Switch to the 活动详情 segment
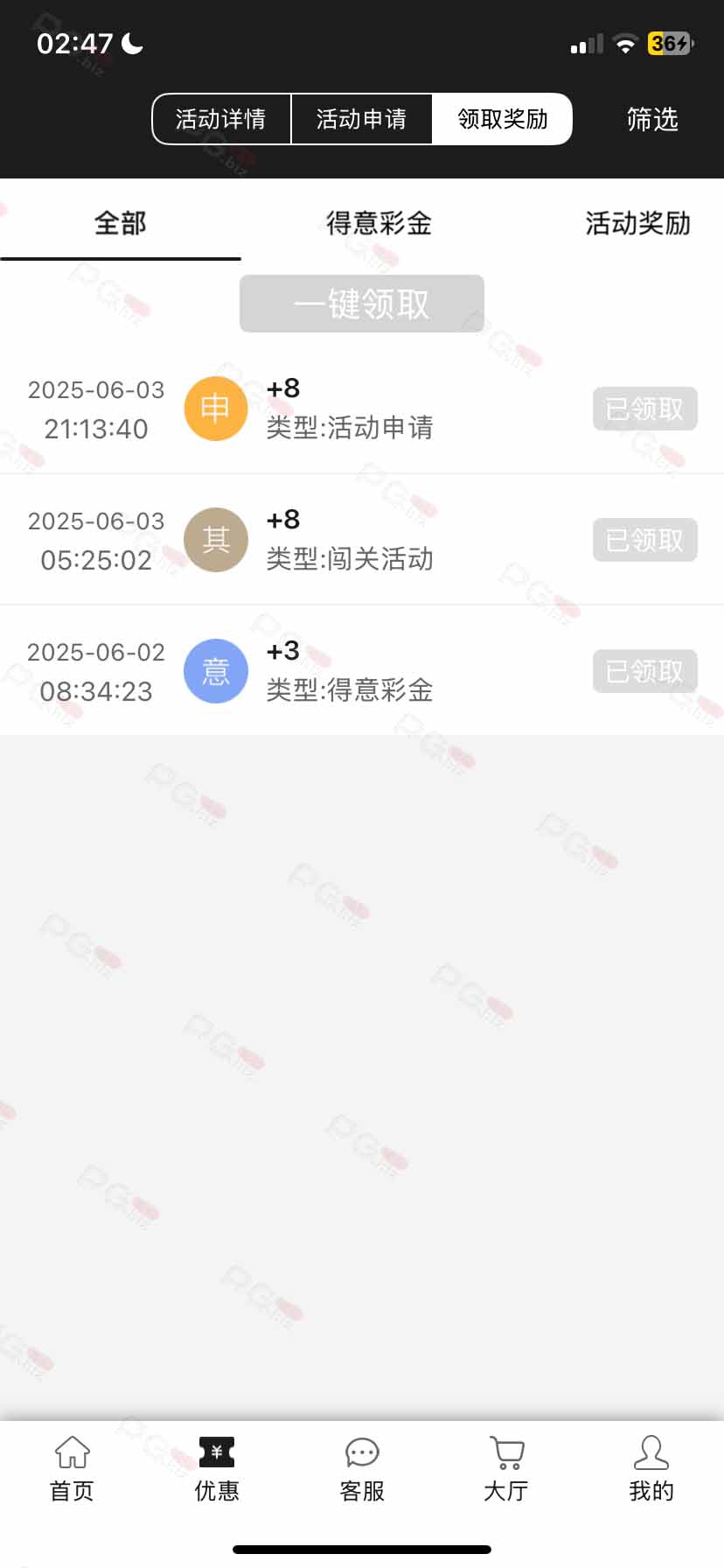This screenshot has height=1568, width=724. 221,119
